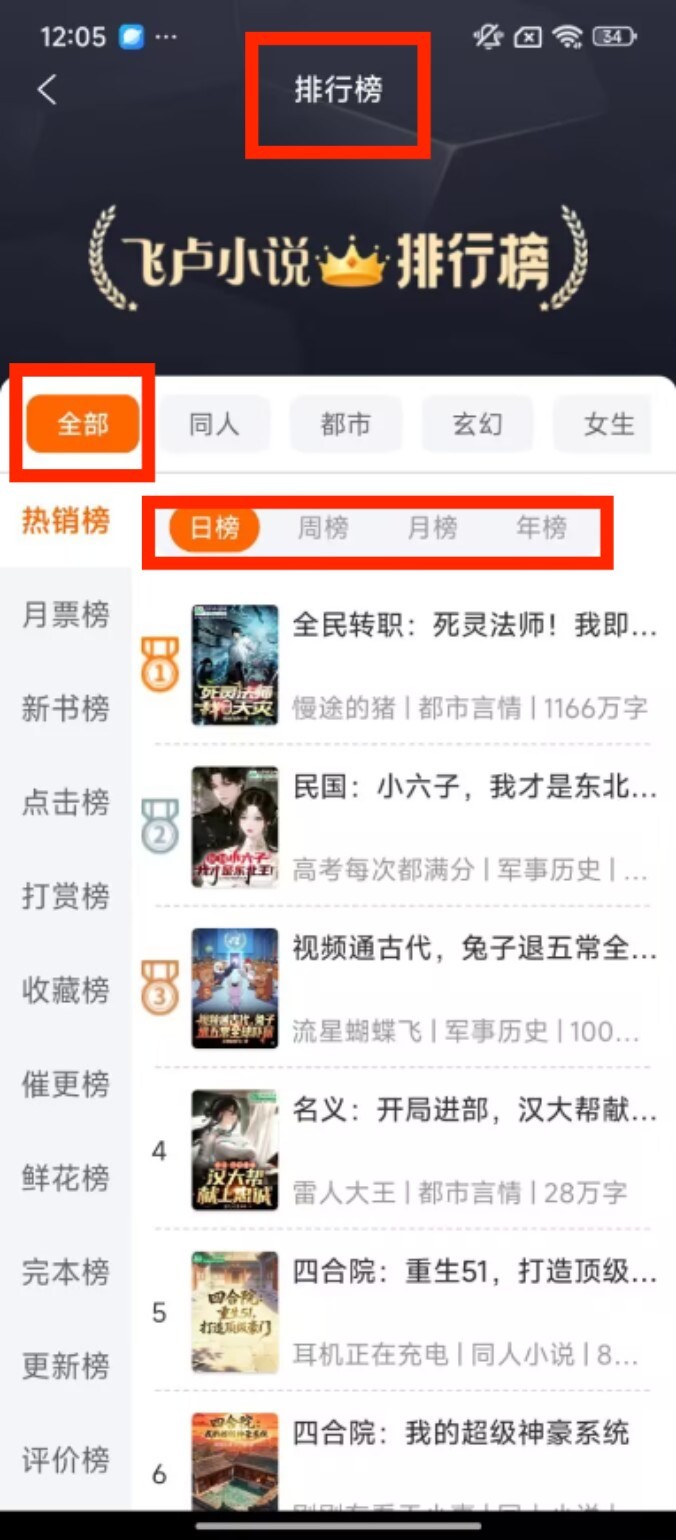Screen dimensions: 676x1540
Task: Open the 点击榜 ranking
Action: (x=66, y=803)
